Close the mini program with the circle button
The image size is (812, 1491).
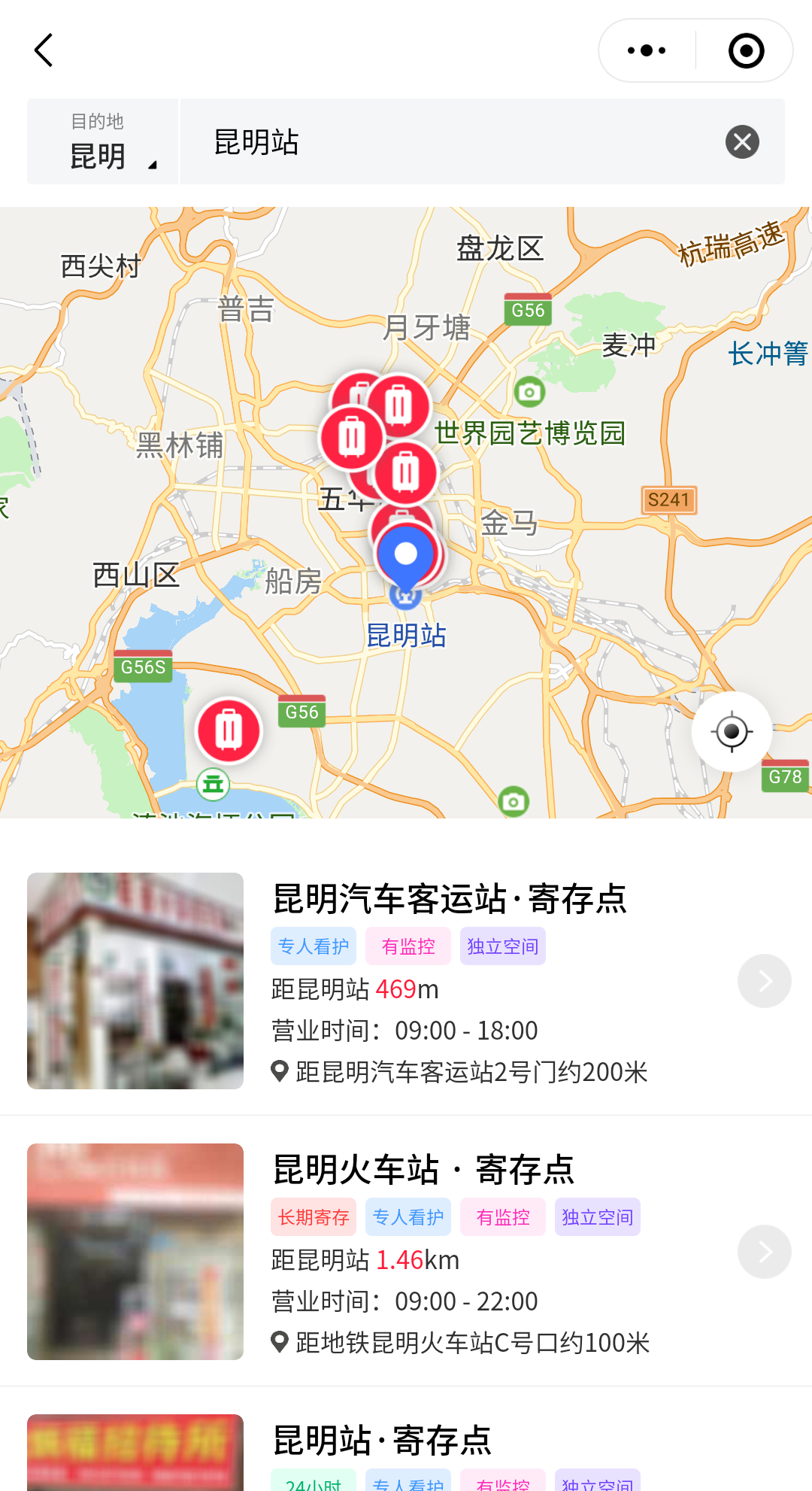pyautogui.click(x=746, y=50)
